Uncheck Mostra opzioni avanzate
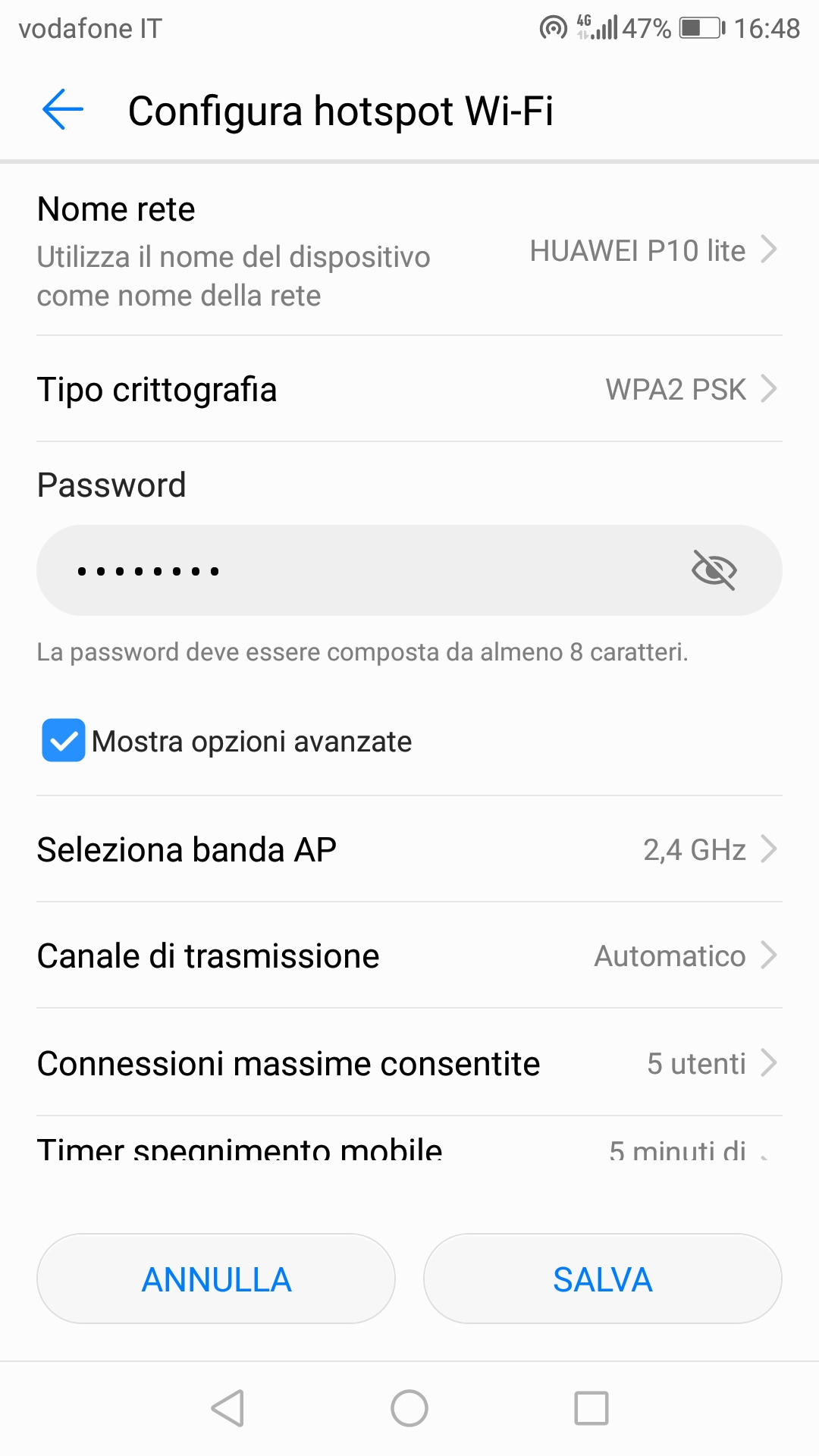 pyautogui.click(x=64, y=740)
